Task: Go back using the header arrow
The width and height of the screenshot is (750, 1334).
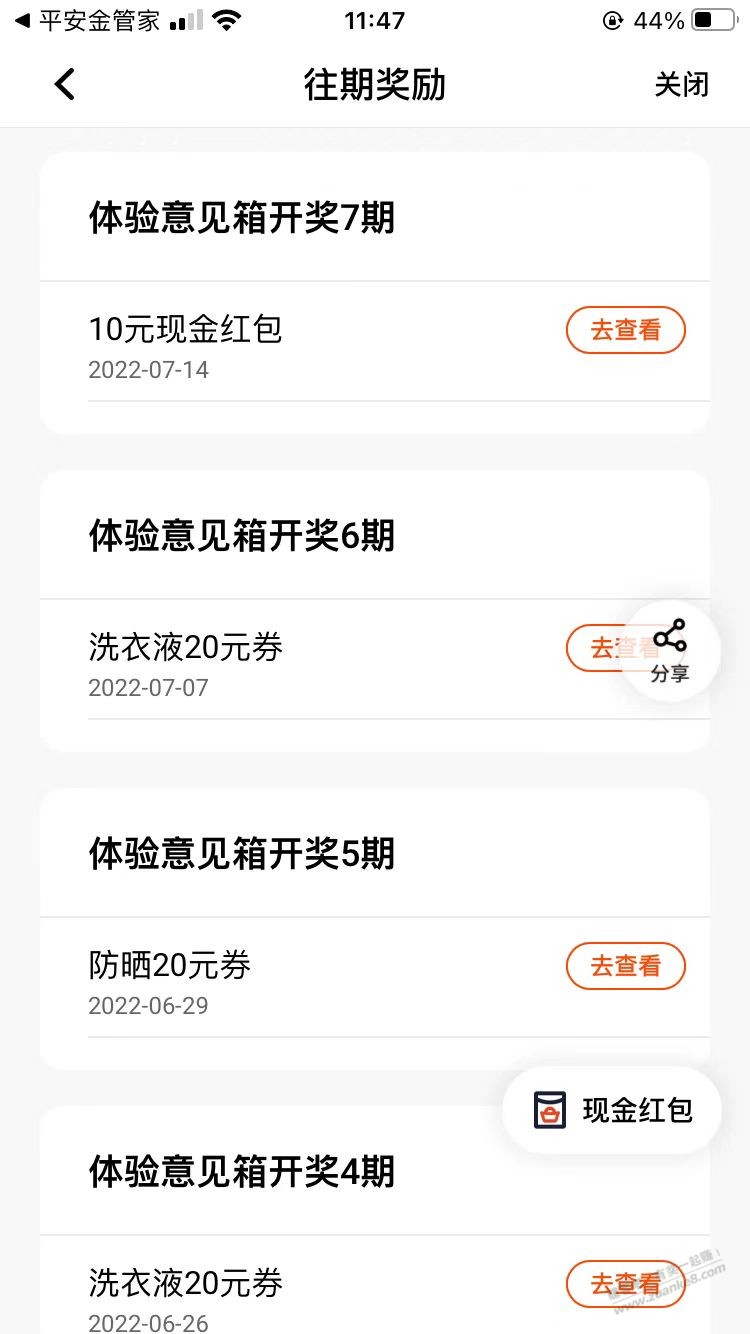Action: click(x=65, y=84)
